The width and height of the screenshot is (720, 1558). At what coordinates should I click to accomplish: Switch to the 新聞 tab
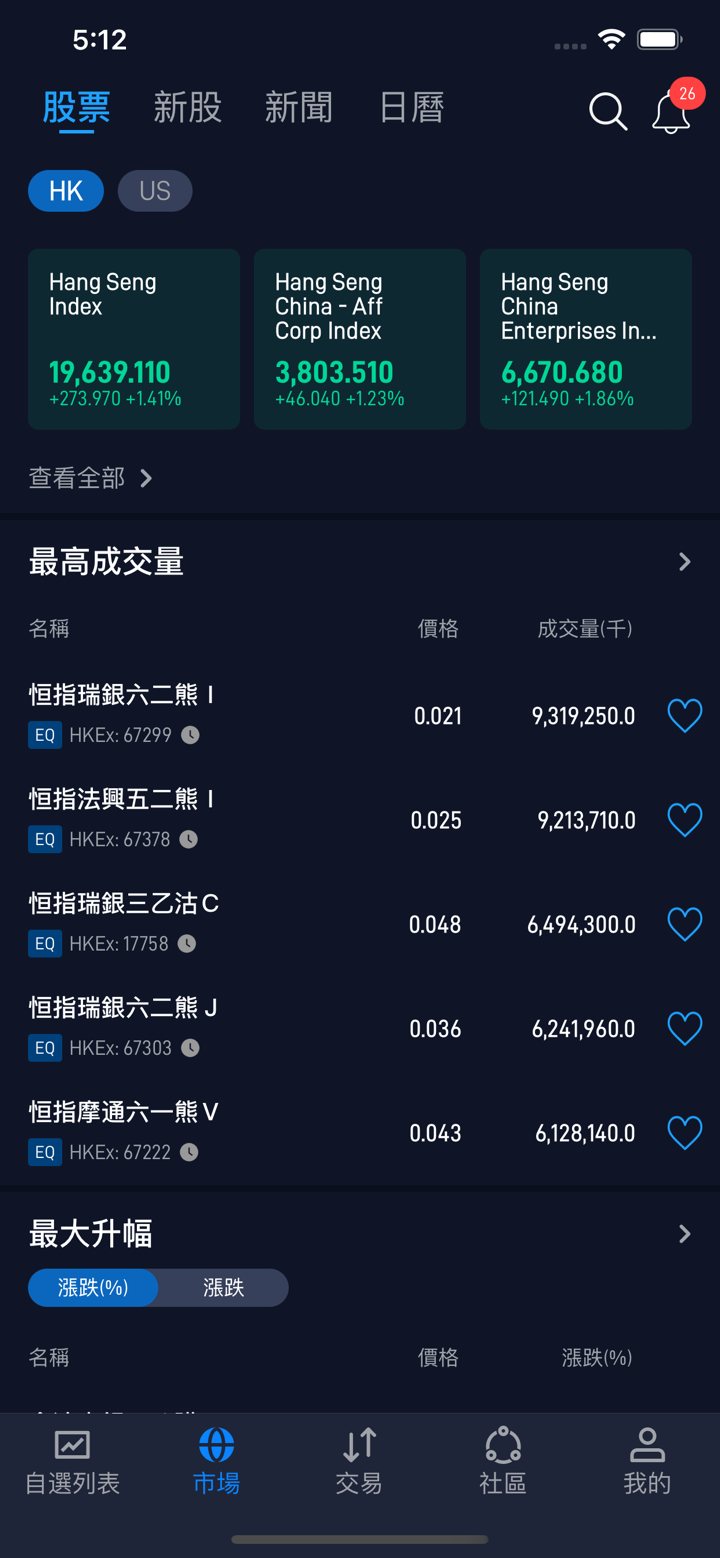298,108
